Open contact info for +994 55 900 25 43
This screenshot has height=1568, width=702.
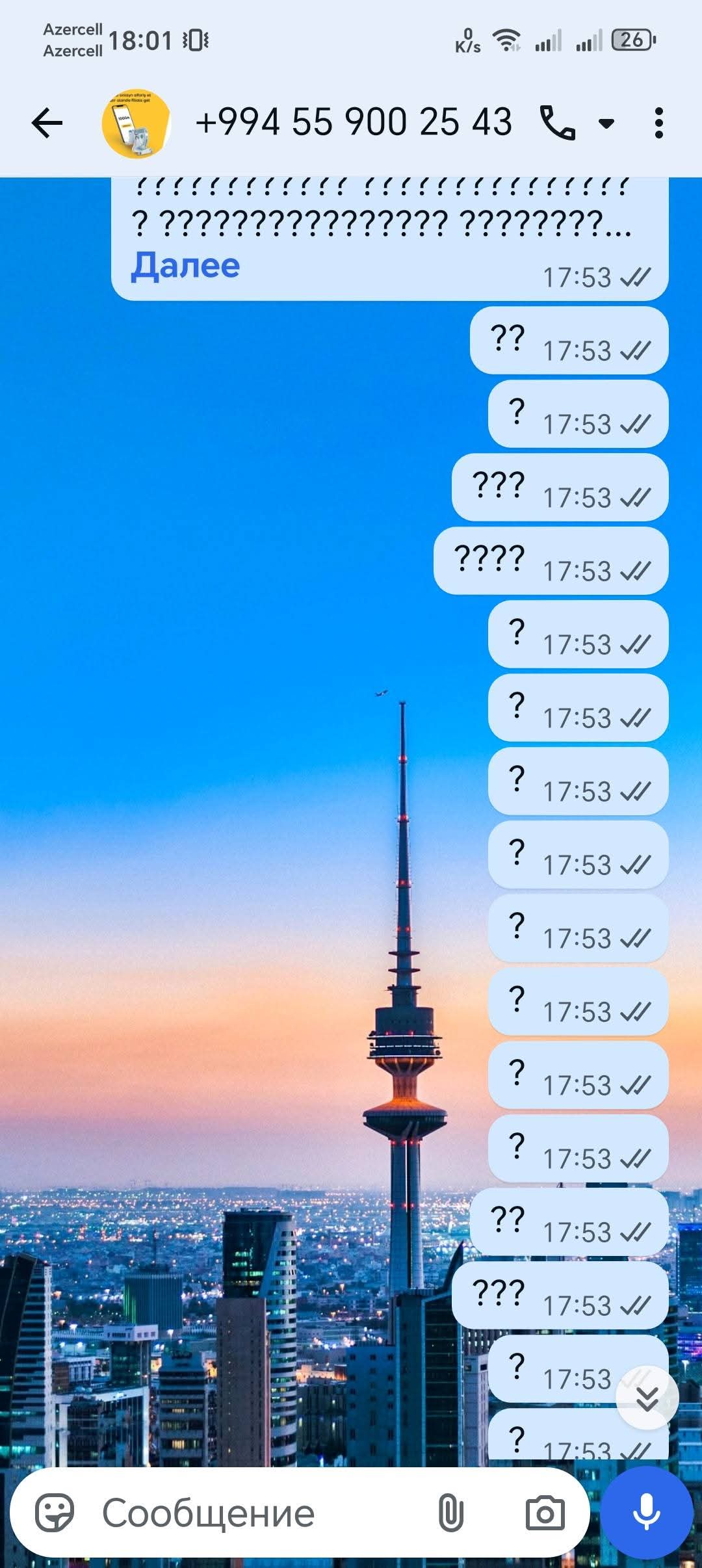354,122
